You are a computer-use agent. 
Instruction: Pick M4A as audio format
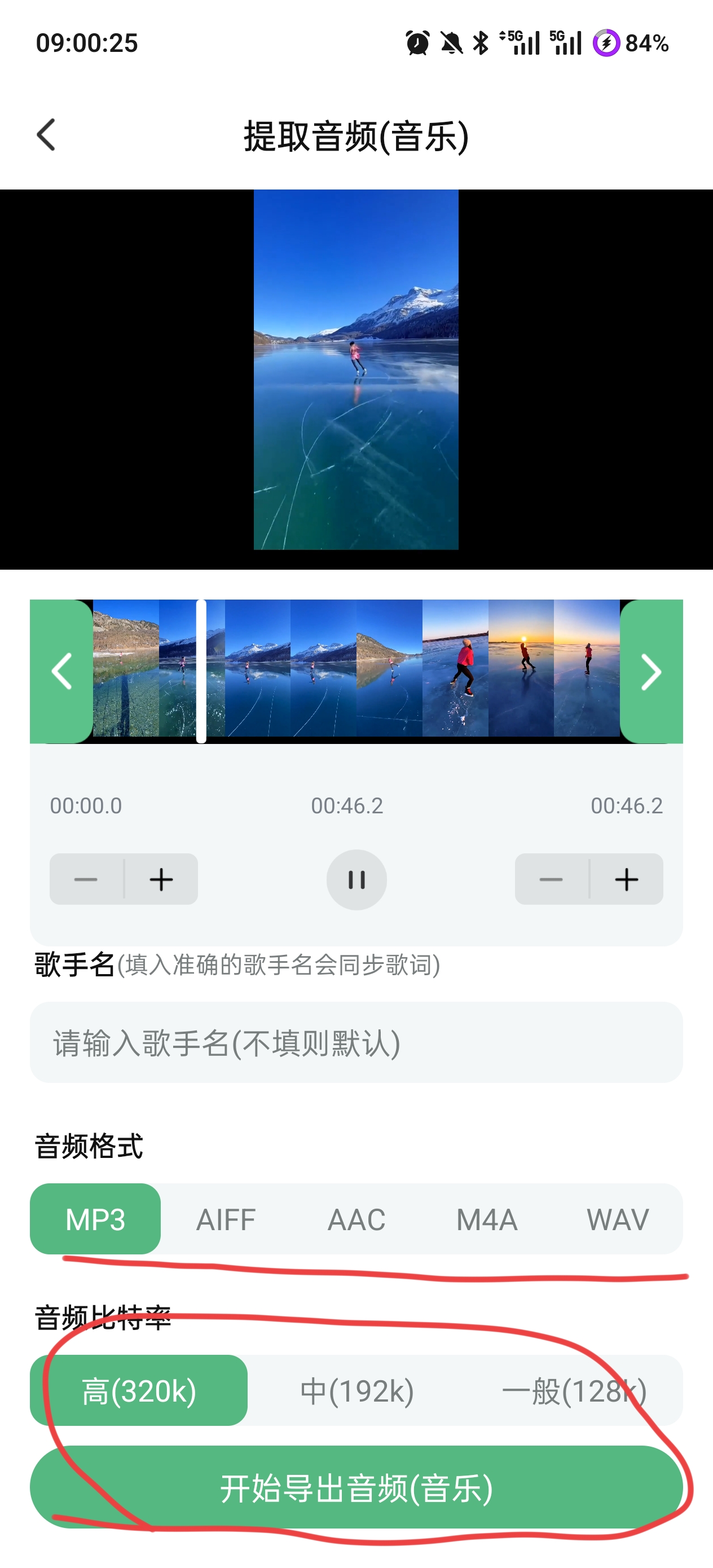(x=486, y=1219)
